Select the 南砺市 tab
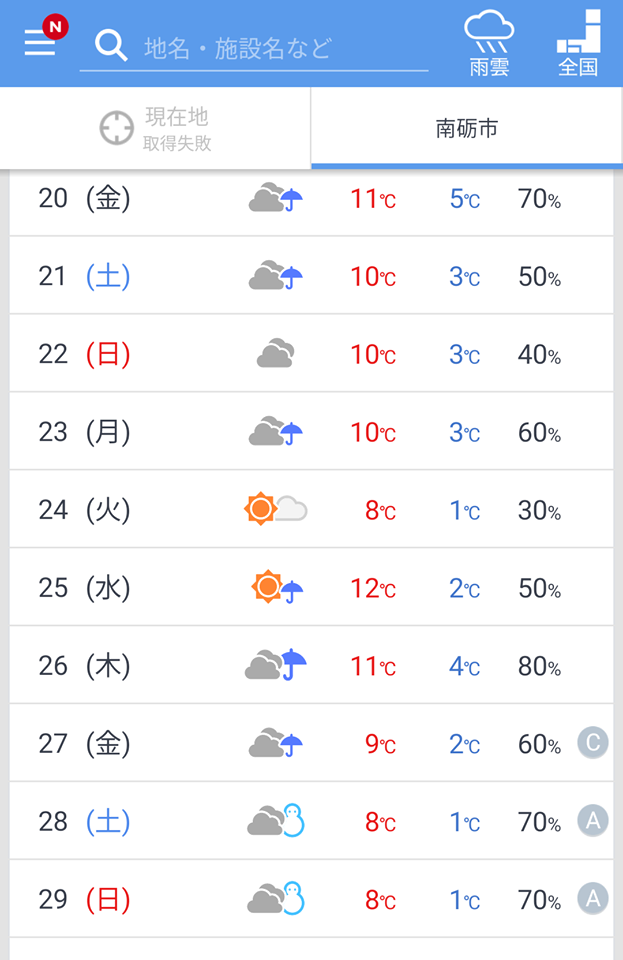 [466, 128]
